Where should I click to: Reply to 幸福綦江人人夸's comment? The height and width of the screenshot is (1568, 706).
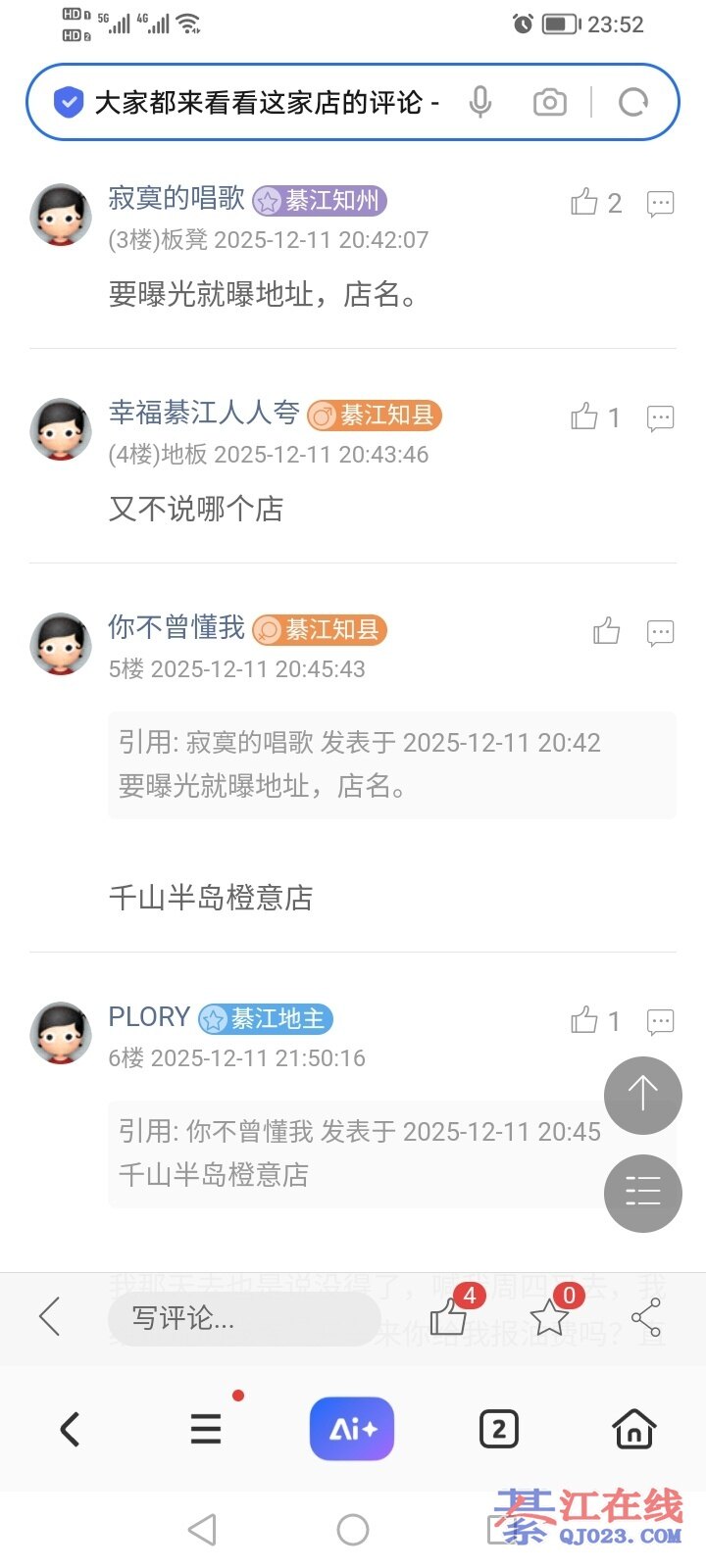pyautogui.click(x=660, y=417)
